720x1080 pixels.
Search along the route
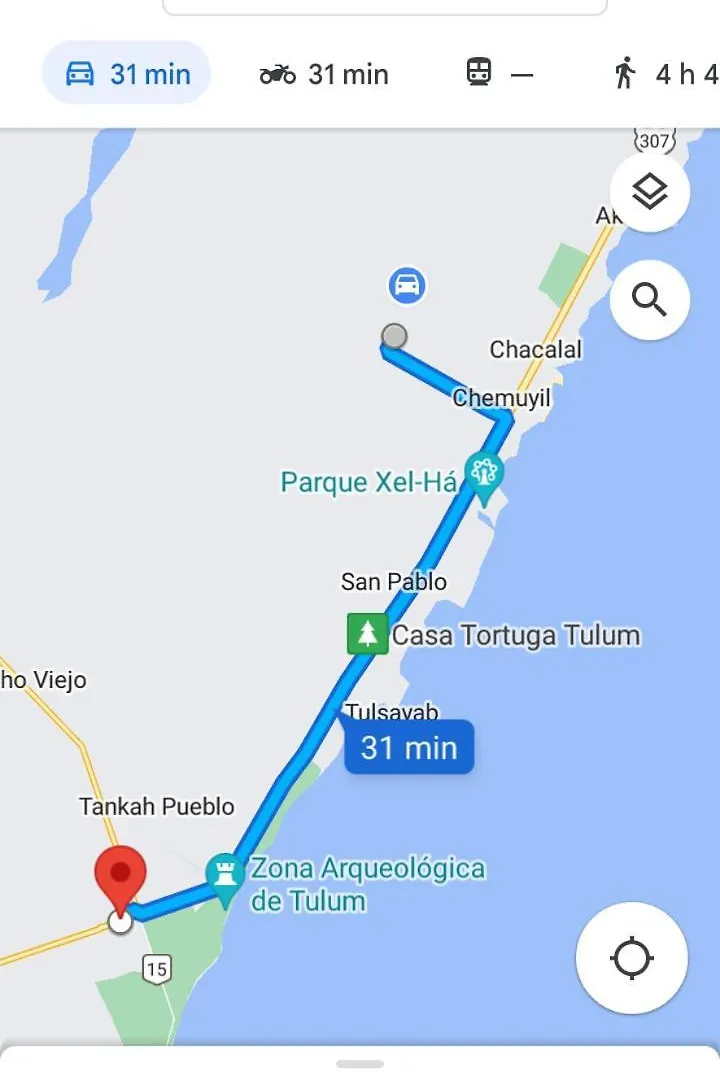(650, 299)
